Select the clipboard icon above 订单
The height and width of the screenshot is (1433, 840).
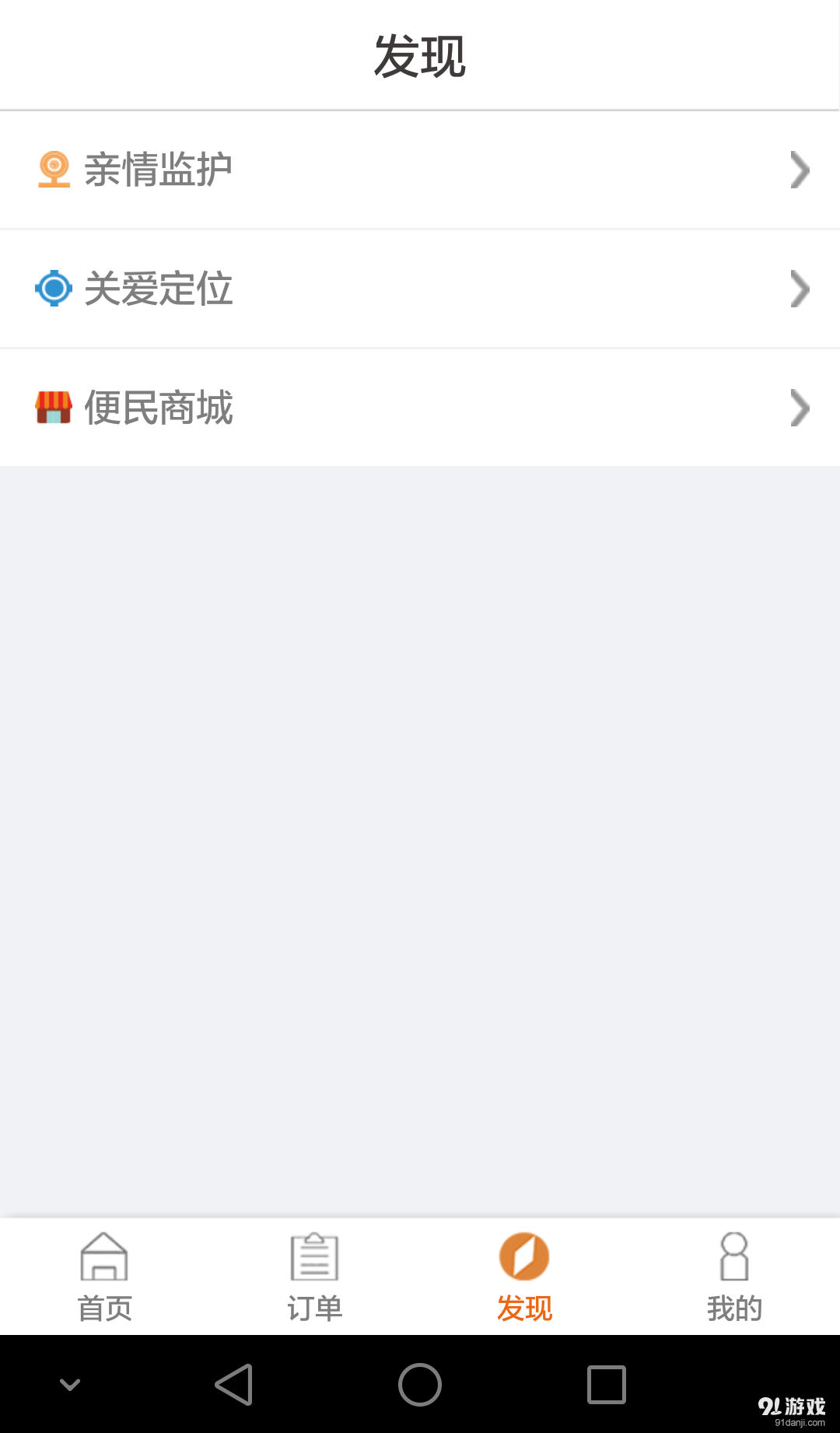[314, 1255]
